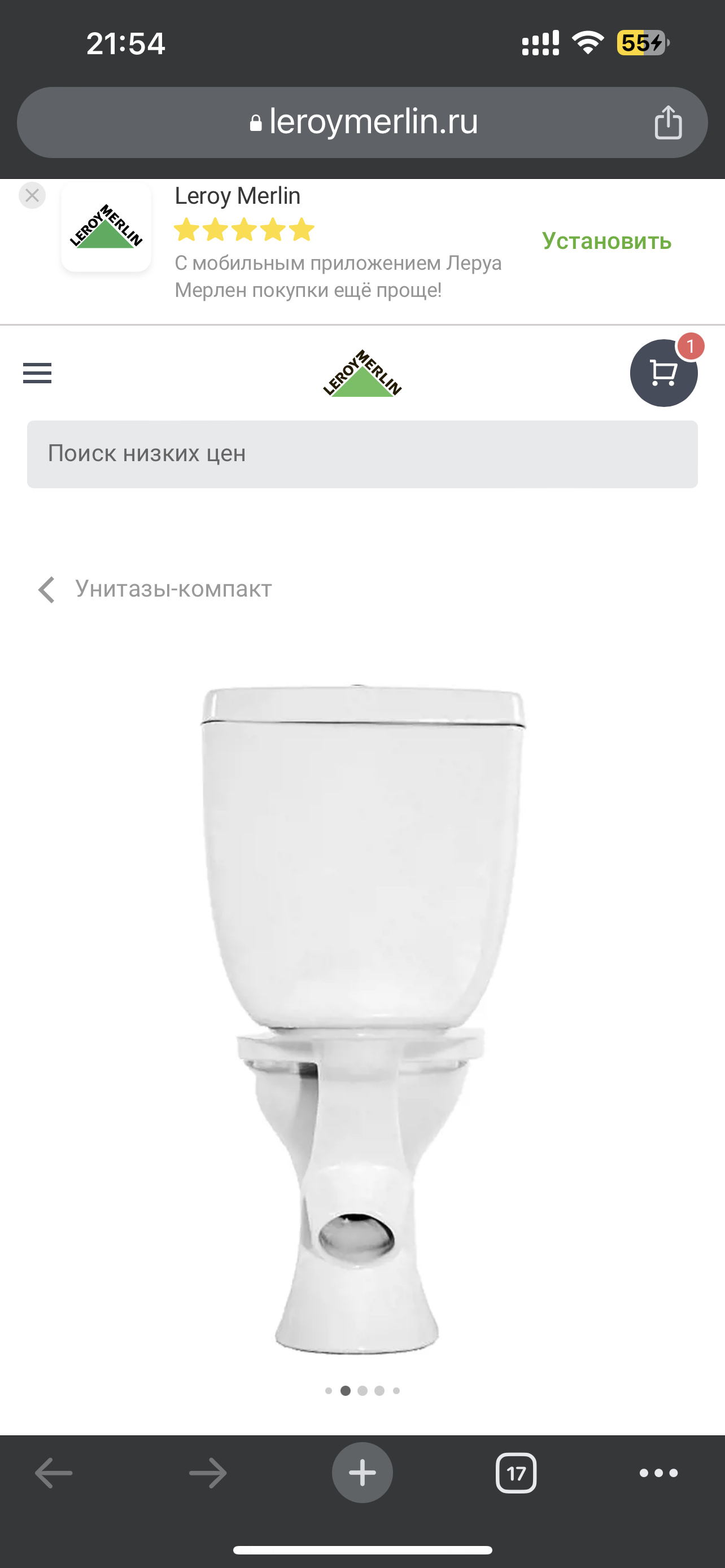Open a new browser tab
The image size is (725, 1568).
click(x=362, y=1473)
